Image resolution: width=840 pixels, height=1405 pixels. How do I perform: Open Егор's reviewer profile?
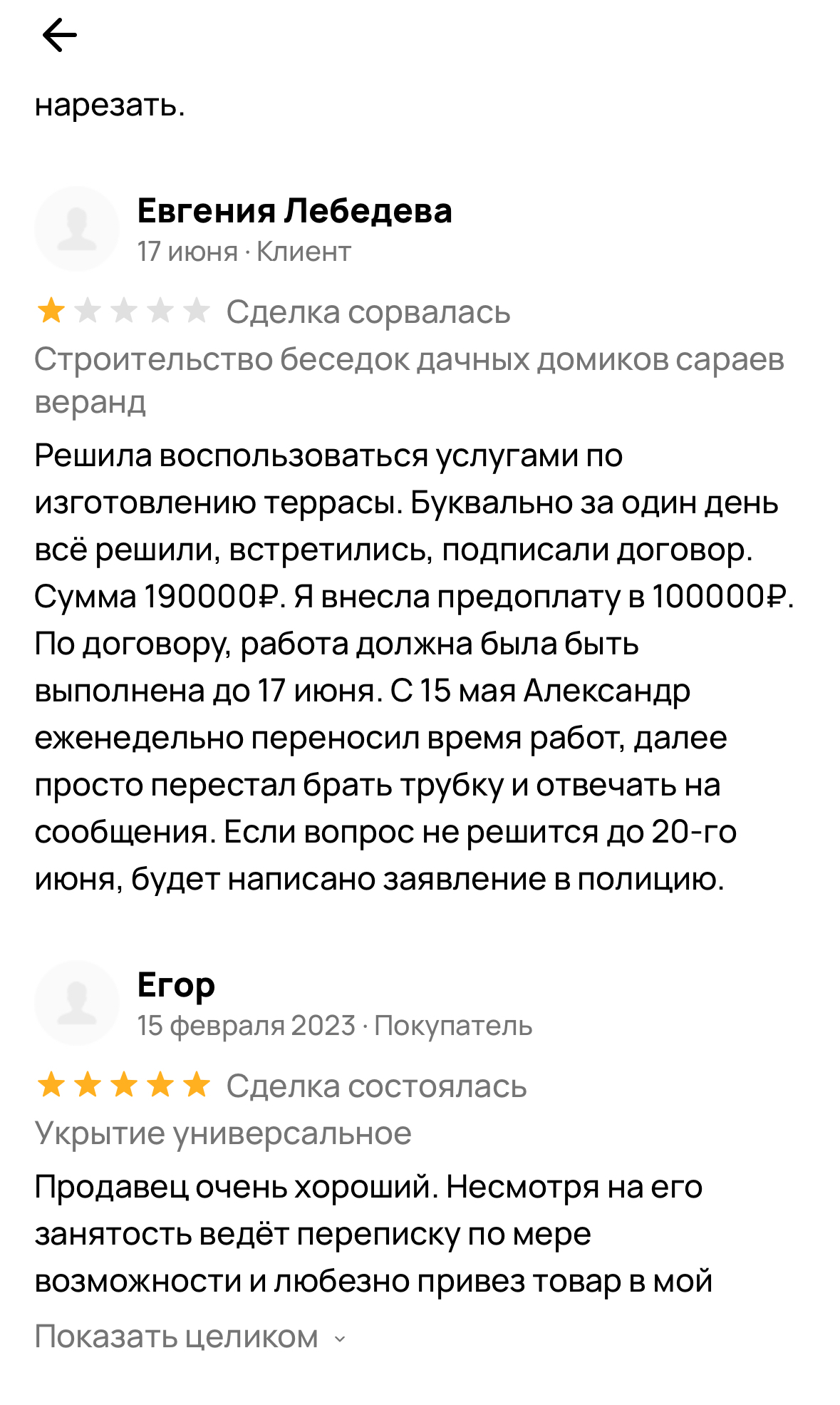click(x=175, y=985)
